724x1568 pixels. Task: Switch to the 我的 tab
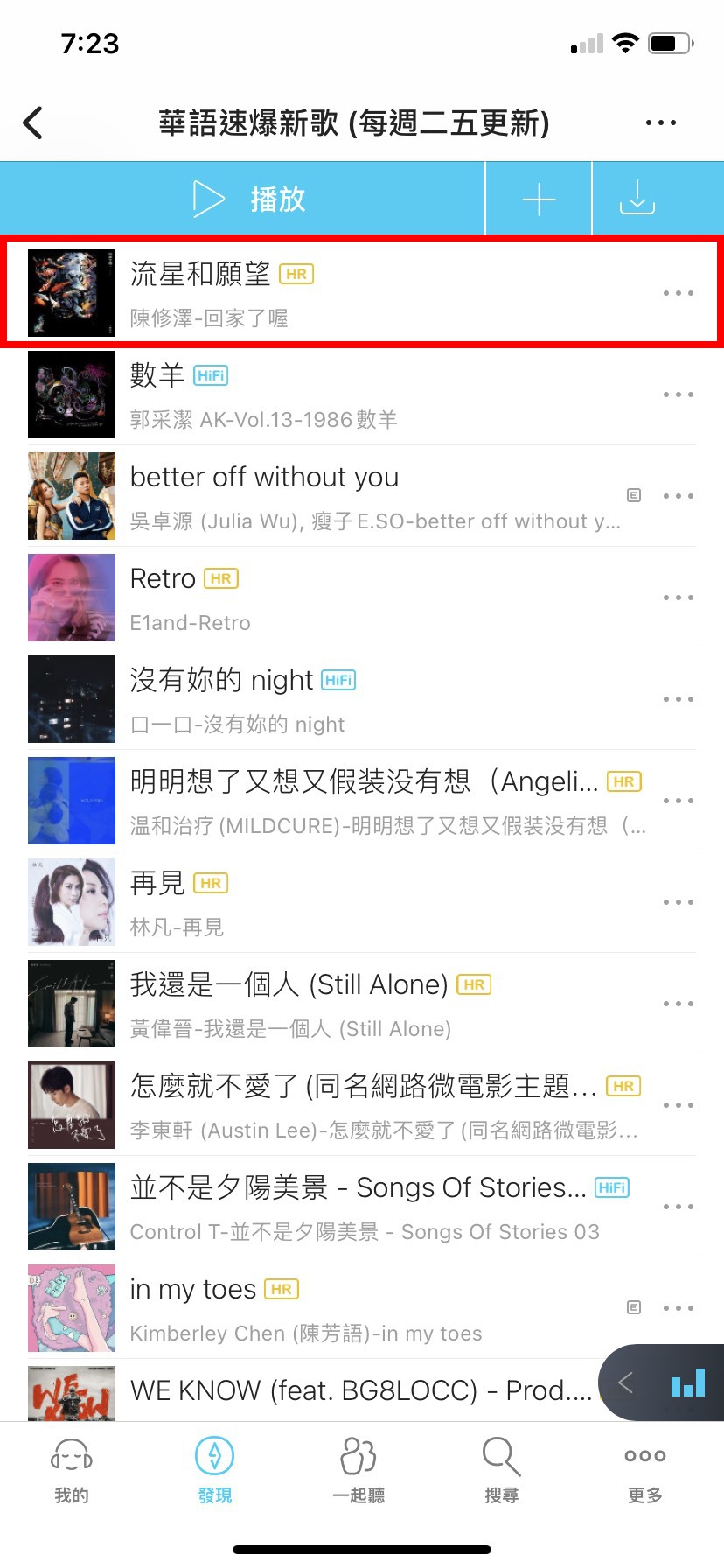pos(72,1470)
